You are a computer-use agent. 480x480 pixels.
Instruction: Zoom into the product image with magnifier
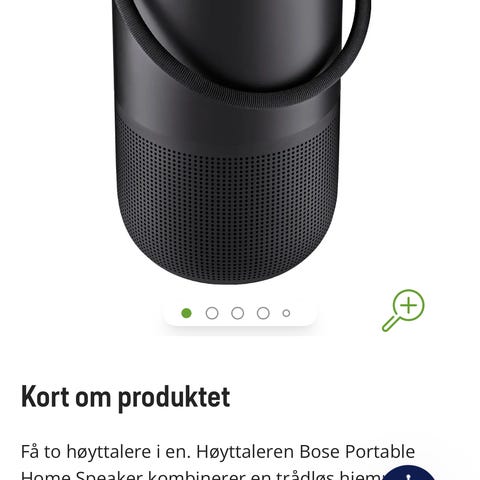pos(403,311)
